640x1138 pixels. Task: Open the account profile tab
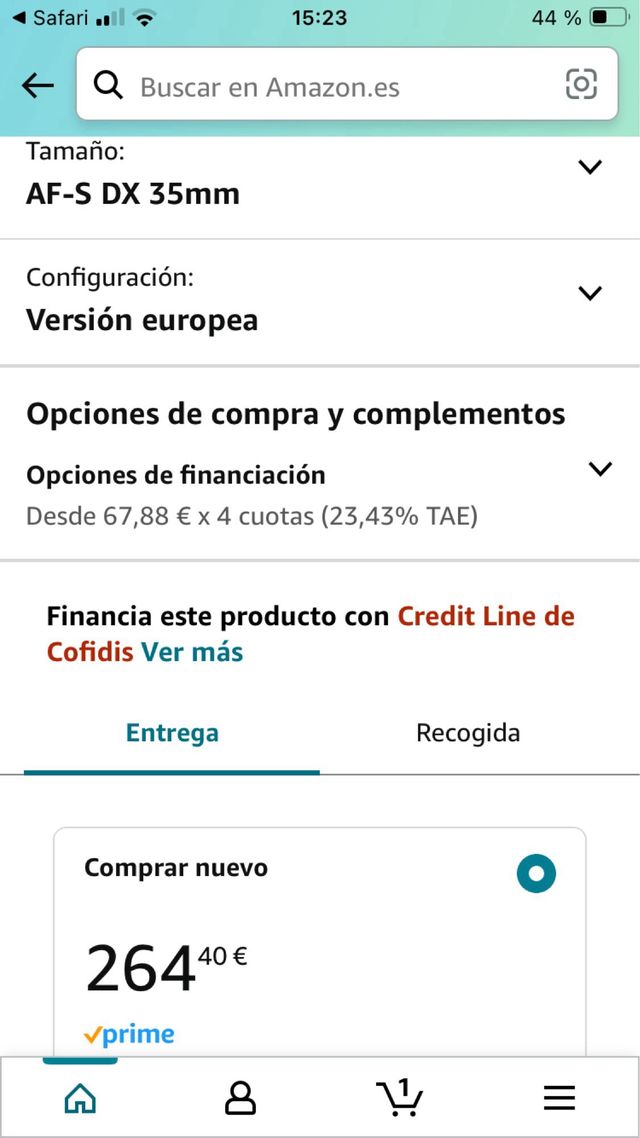pyautogui.click(x=240, y=1098)
